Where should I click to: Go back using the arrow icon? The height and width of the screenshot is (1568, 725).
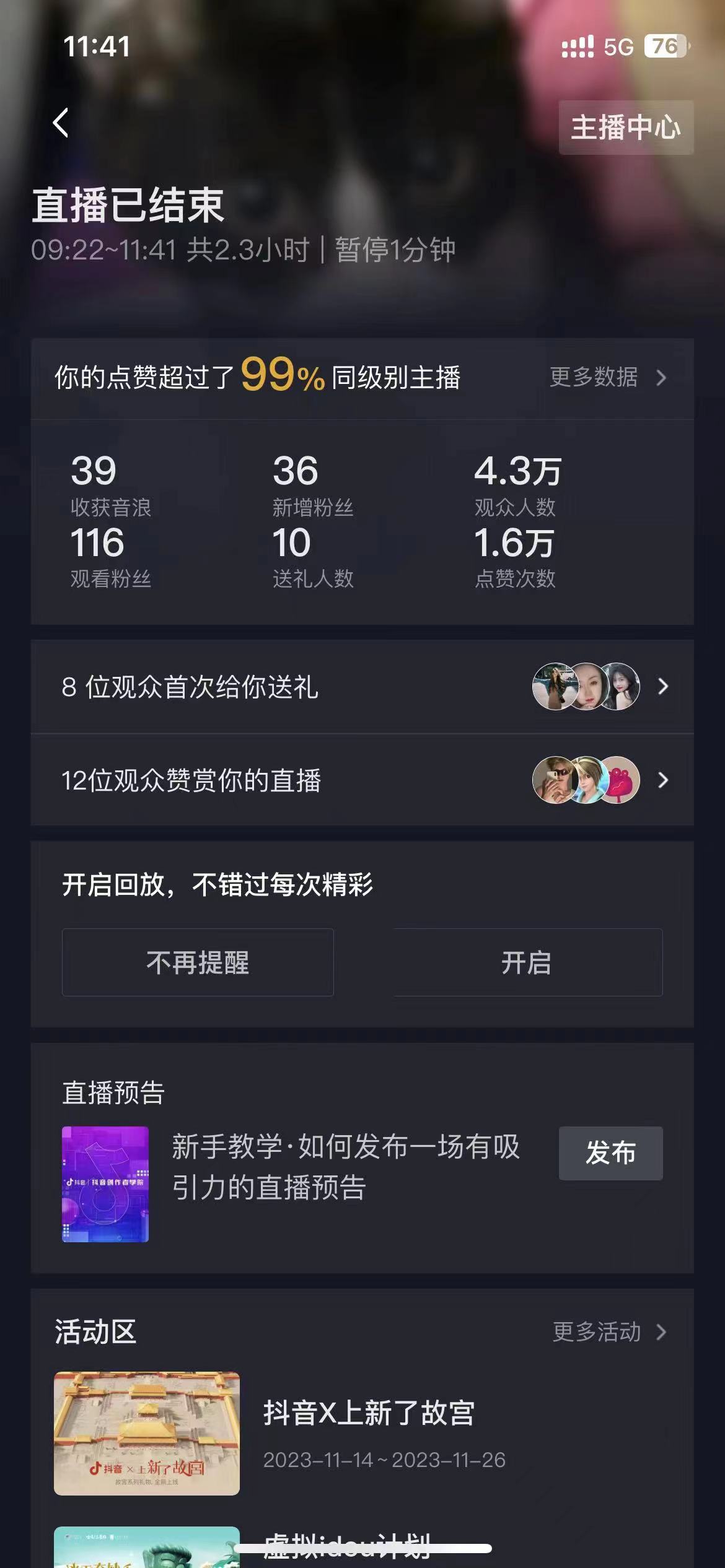[x=61, y=123]
